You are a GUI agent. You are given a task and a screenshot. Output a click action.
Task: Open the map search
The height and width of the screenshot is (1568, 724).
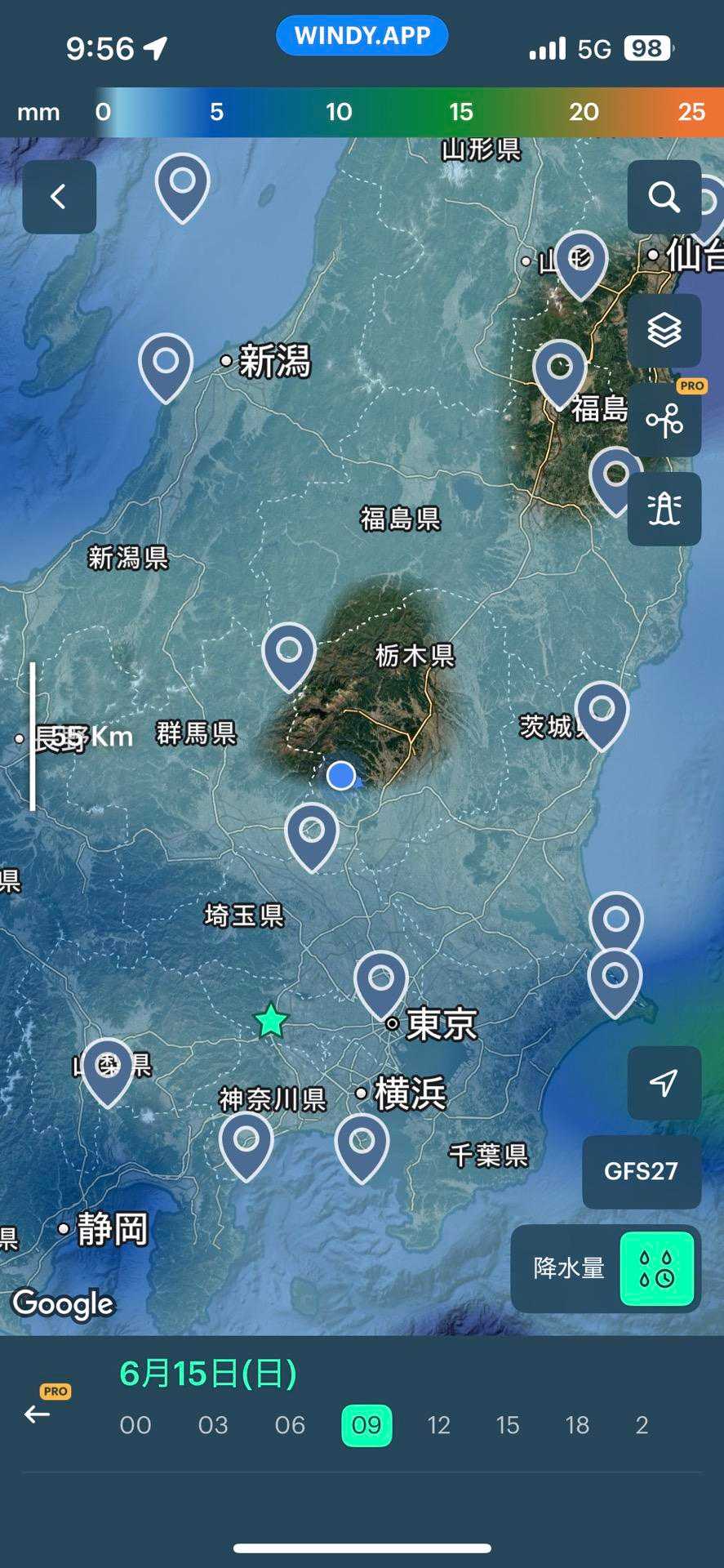coord(664,197)
